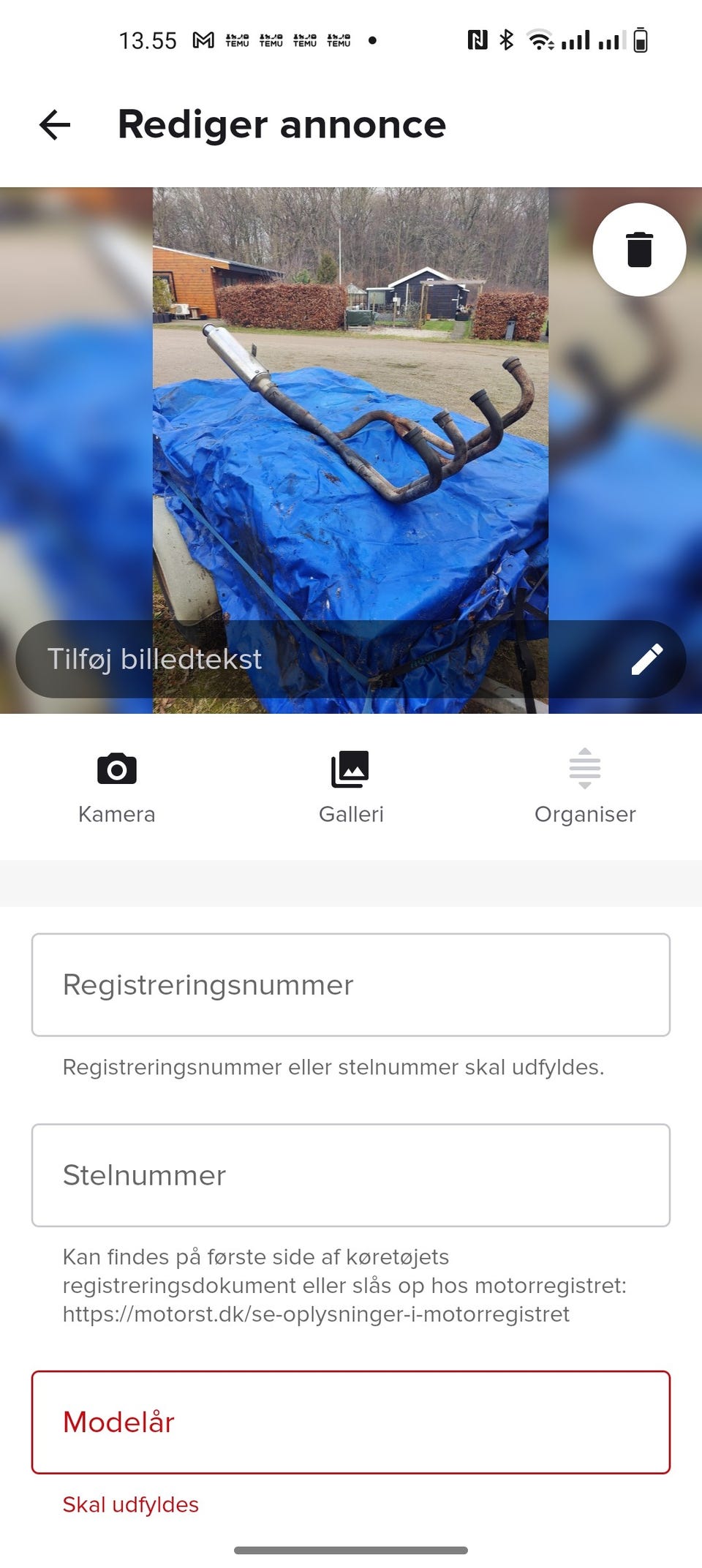Image resolution: width=702 pixels, height=1568 pixels.
Task: Delete the current photo with trash icon
Action: click(x=640, y=249)
